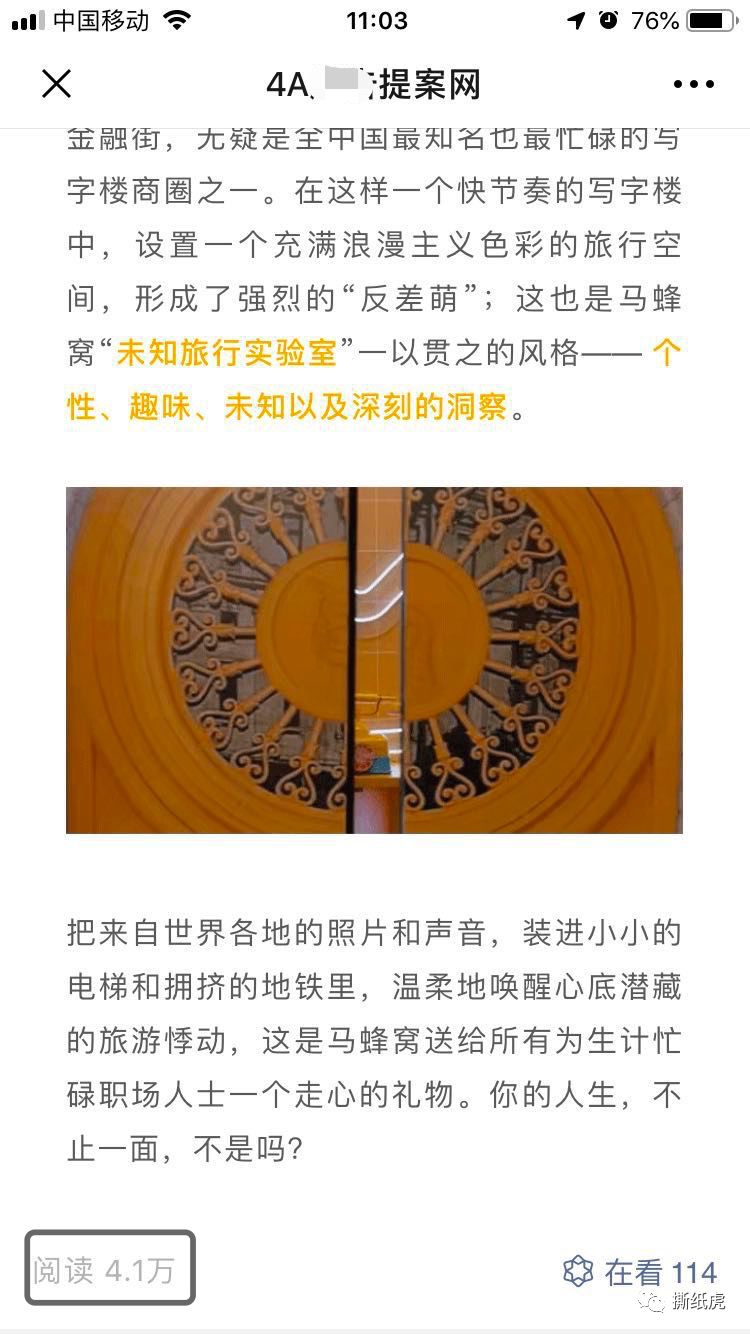Tap the alarm clock status bar icon
The height and width of the screenshot is (1334, 750).
(x=610, y=18)
